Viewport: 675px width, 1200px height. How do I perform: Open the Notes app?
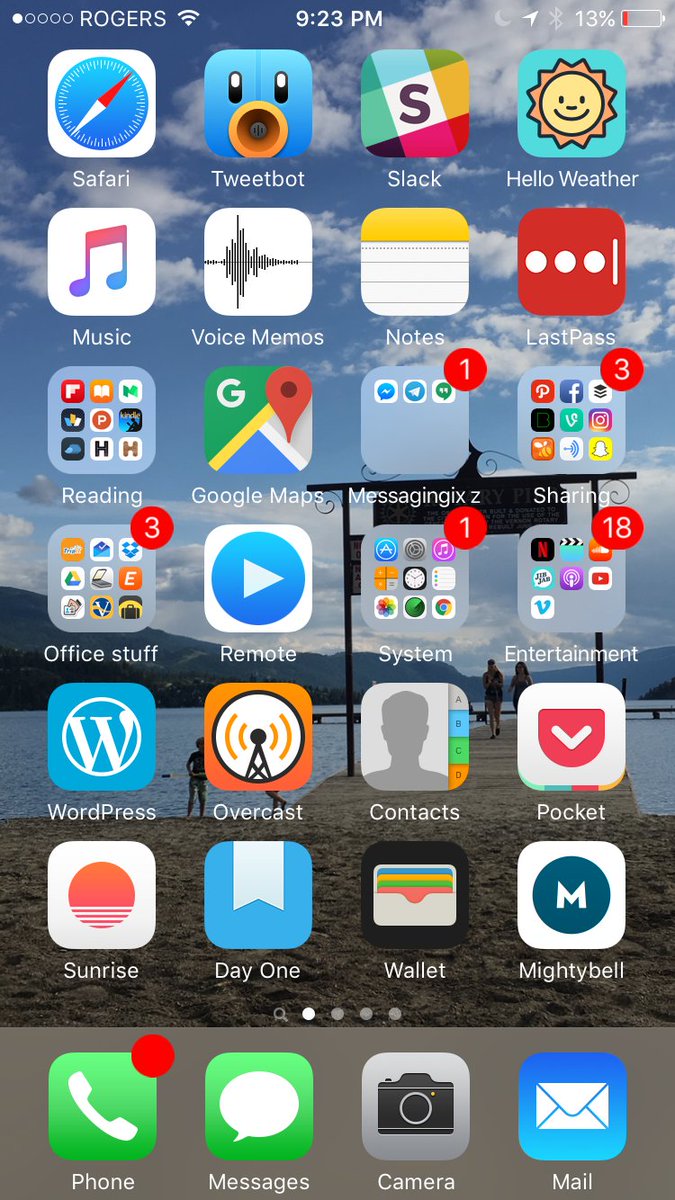click(415, 262)
